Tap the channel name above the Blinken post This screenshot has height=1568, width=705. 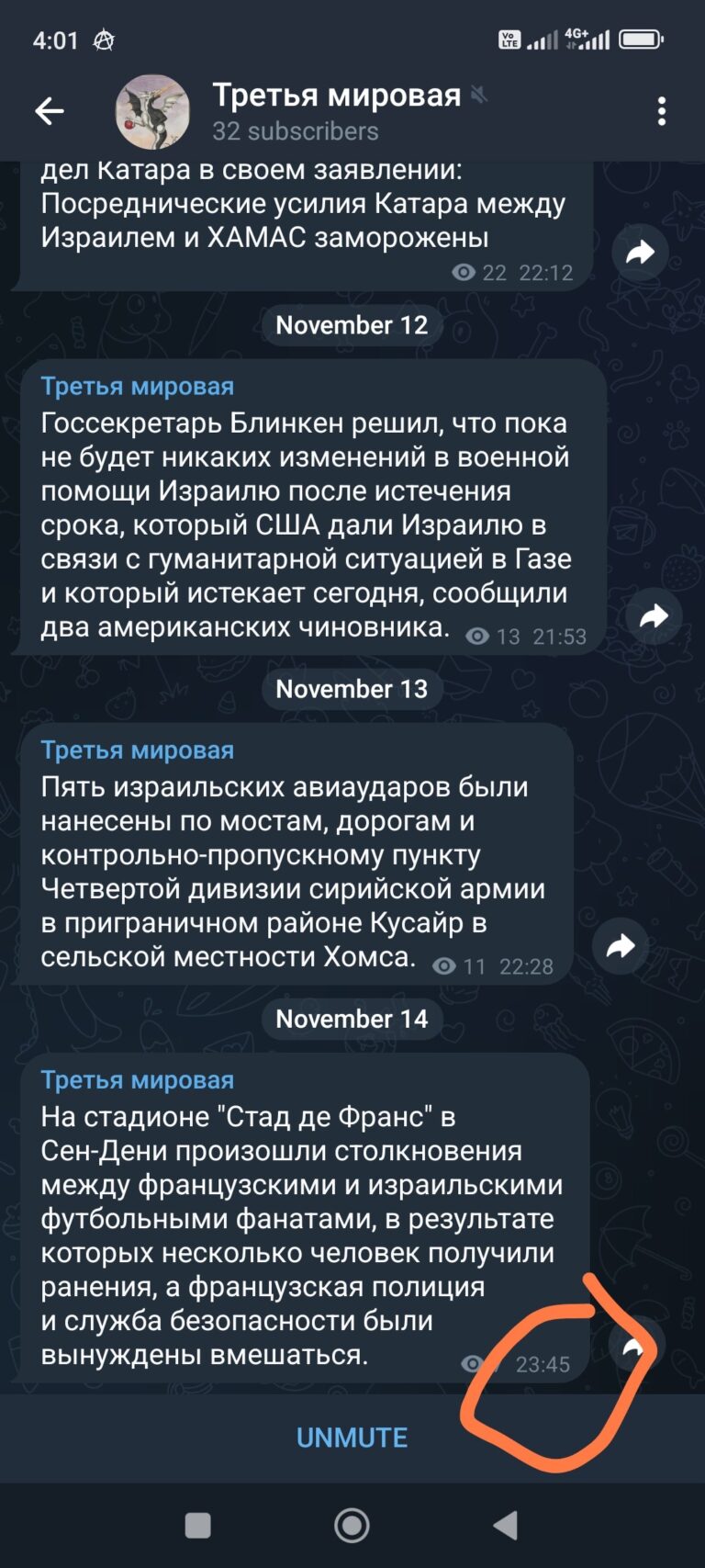coord(138,387)
